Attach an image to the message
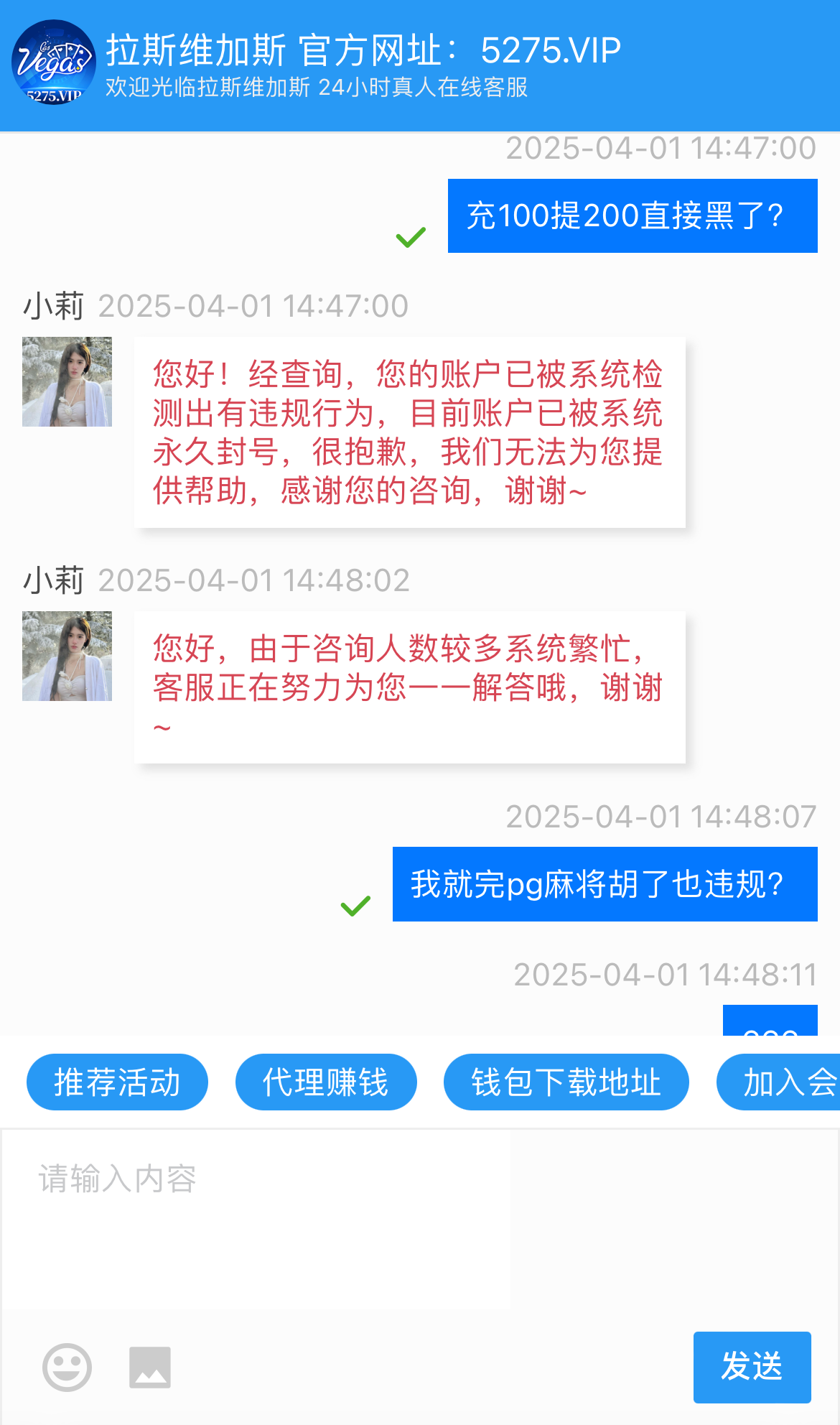 150,1367
